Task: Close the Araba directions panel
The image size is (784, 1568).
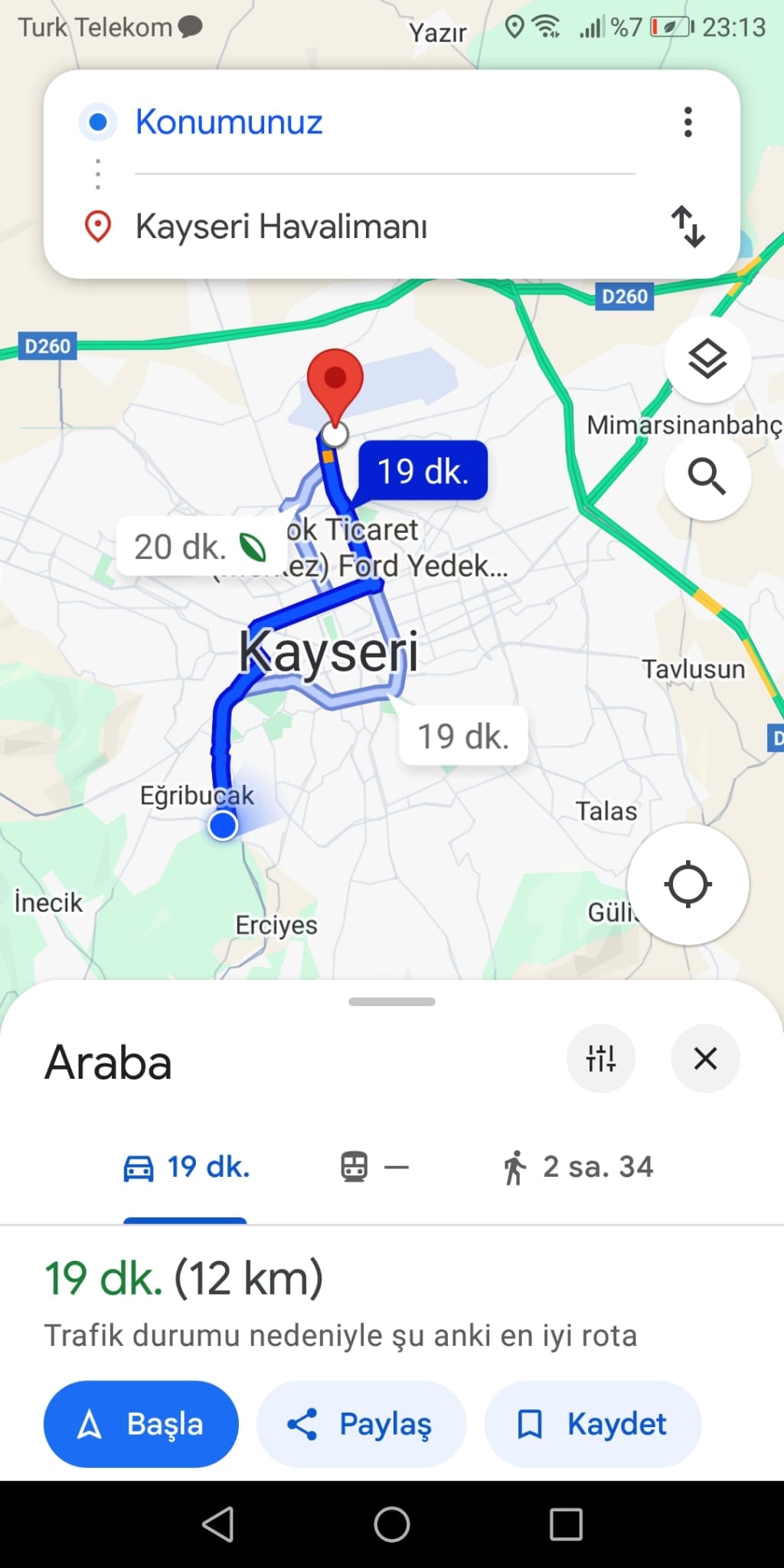Action: 705,1059
